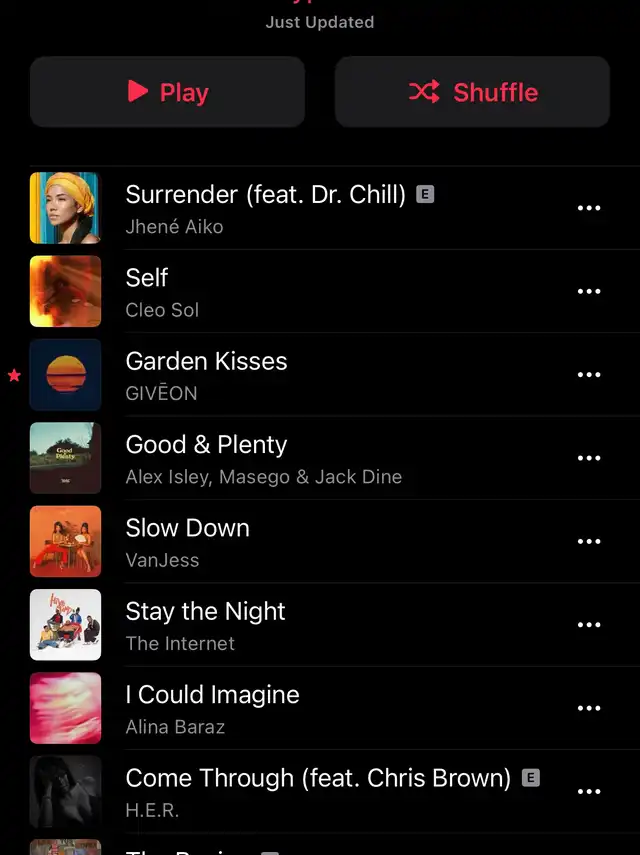Tap the three dots beside Slow Down
Screen dimensions: 640x855
pyautogui.click(x=589, y=541)
